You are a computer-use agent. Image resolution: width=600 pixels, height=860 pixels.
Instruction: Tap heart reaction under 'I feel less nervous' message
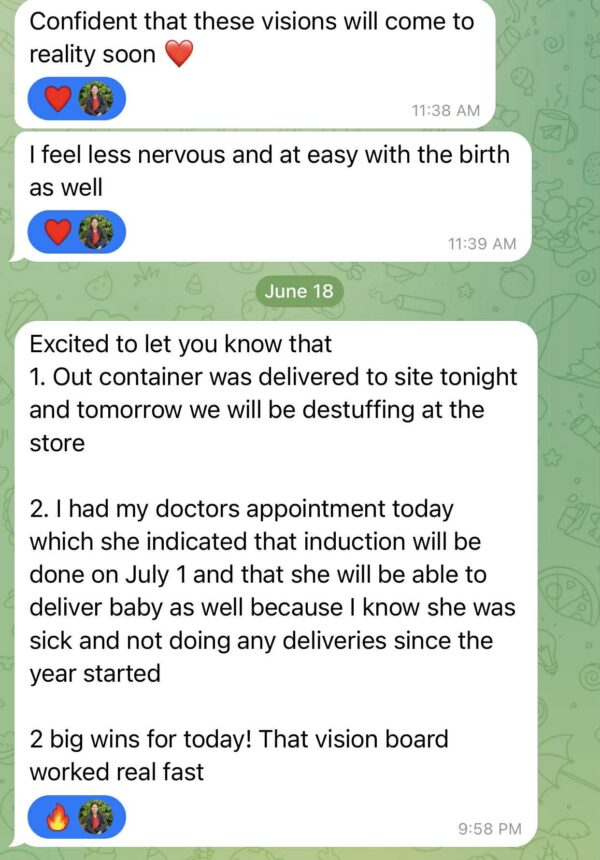(x=61, y=232)
